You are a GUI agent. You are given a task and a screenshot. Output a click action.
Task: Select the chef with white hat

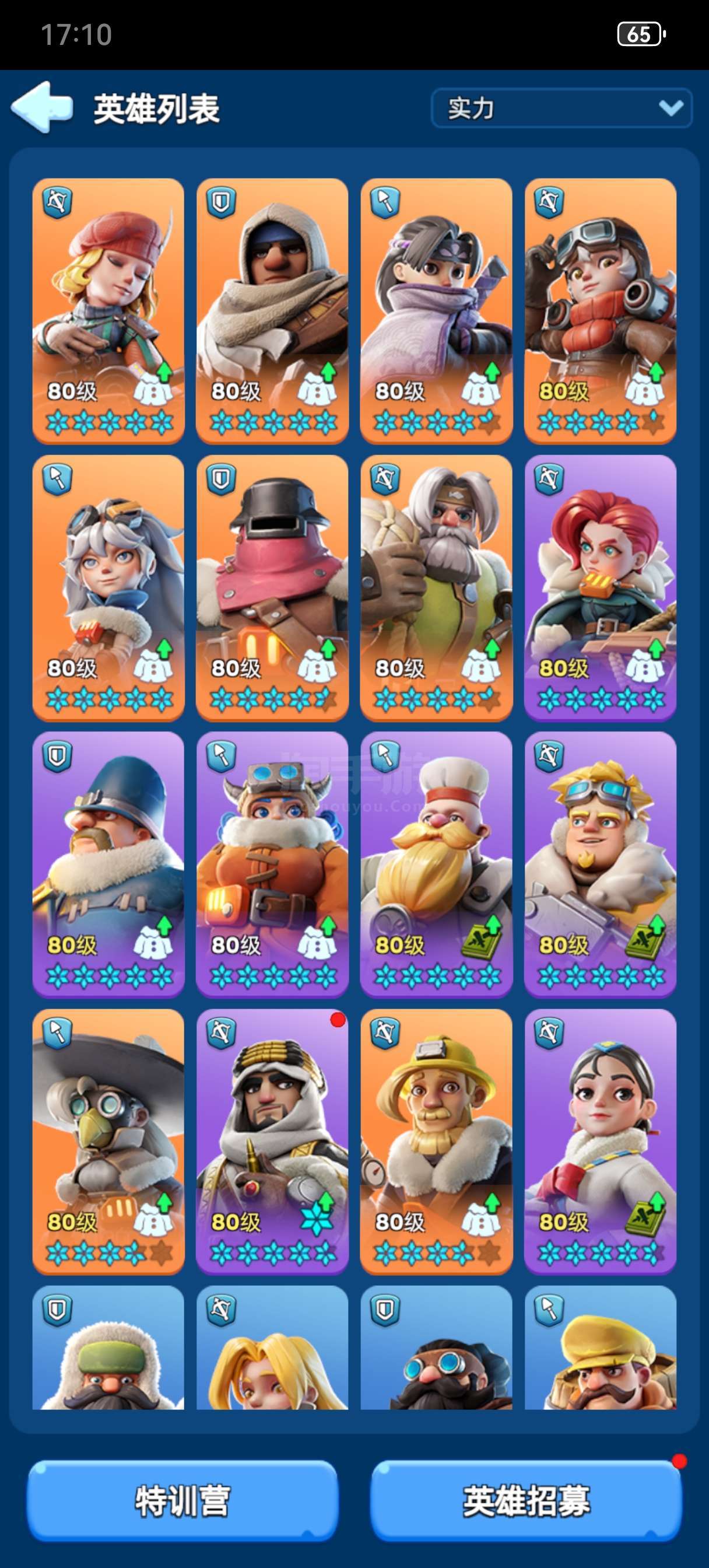(x=436, y=865)
